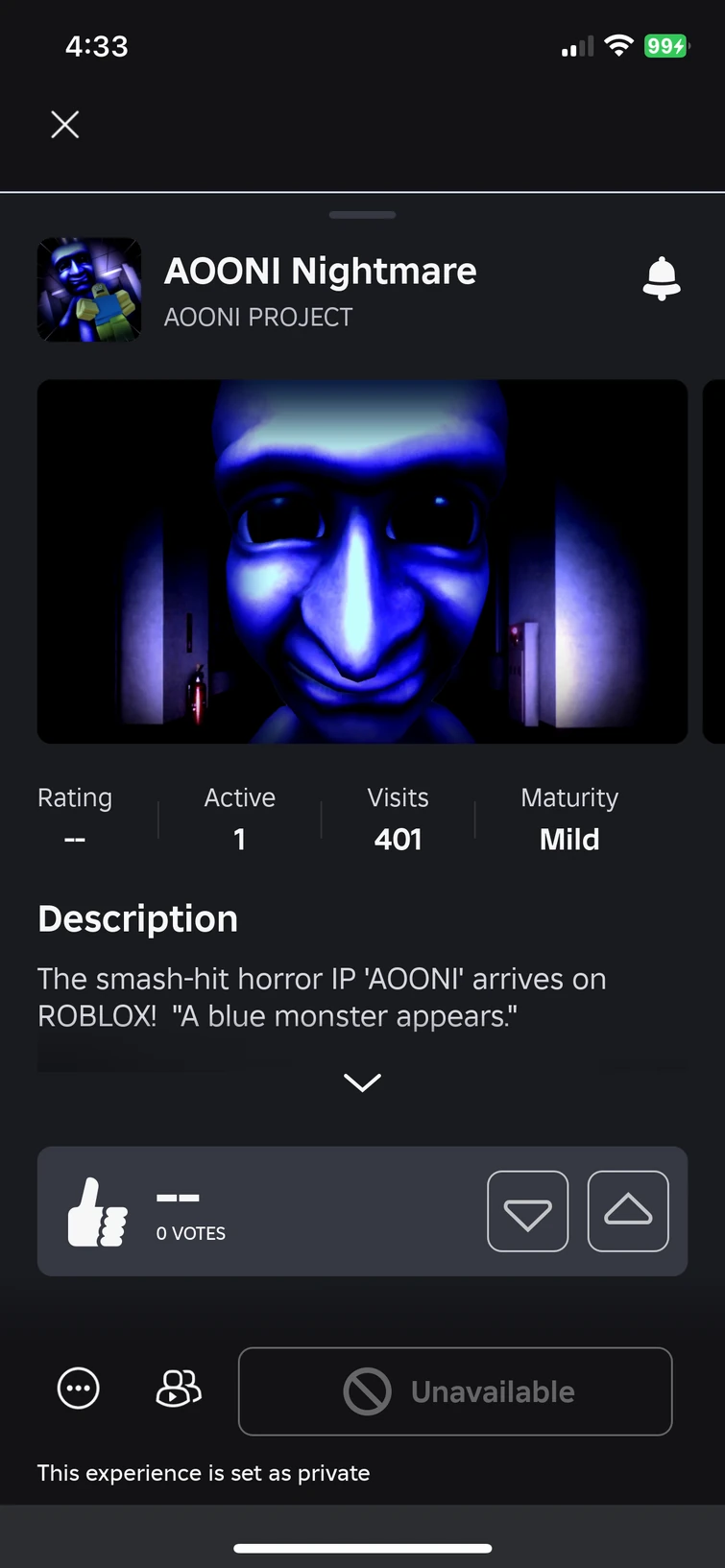
Task: Tap the battery indicator showing 99 percent
Action: [x=665, y=45]
